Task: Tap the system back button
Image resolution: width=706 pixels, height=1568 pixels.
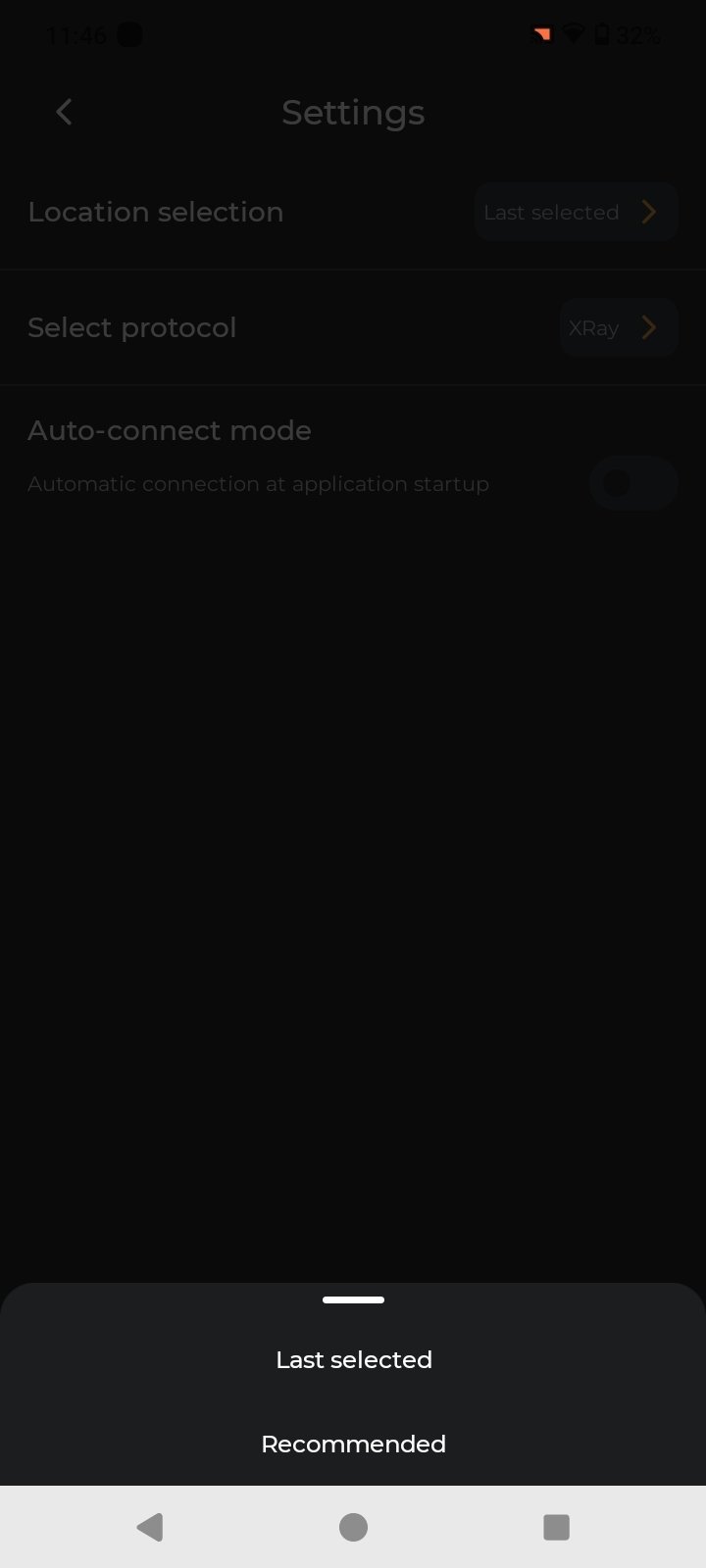Action: [150, 1527]
